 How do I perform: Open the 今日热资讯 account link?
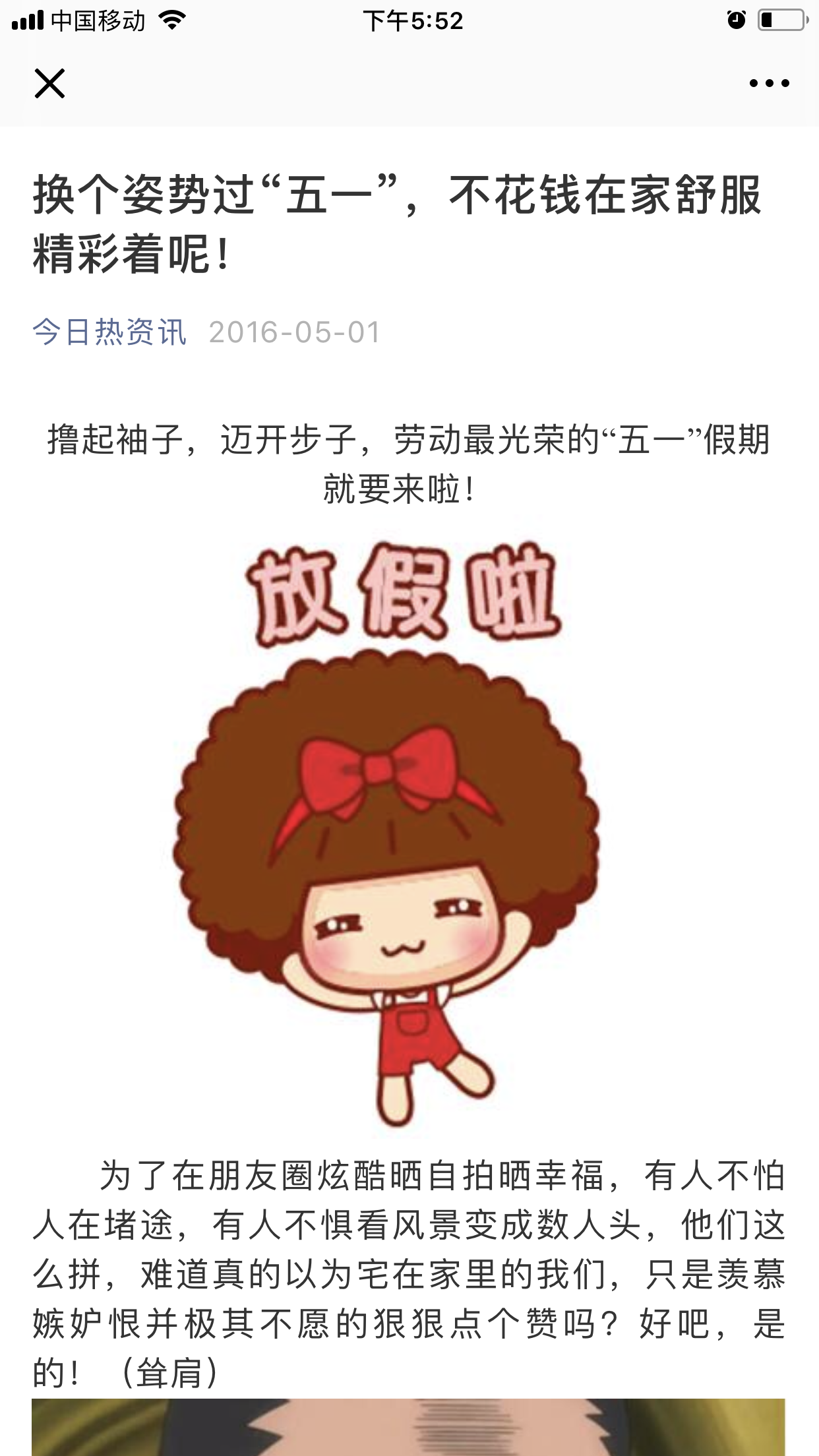tap(109, 332)
